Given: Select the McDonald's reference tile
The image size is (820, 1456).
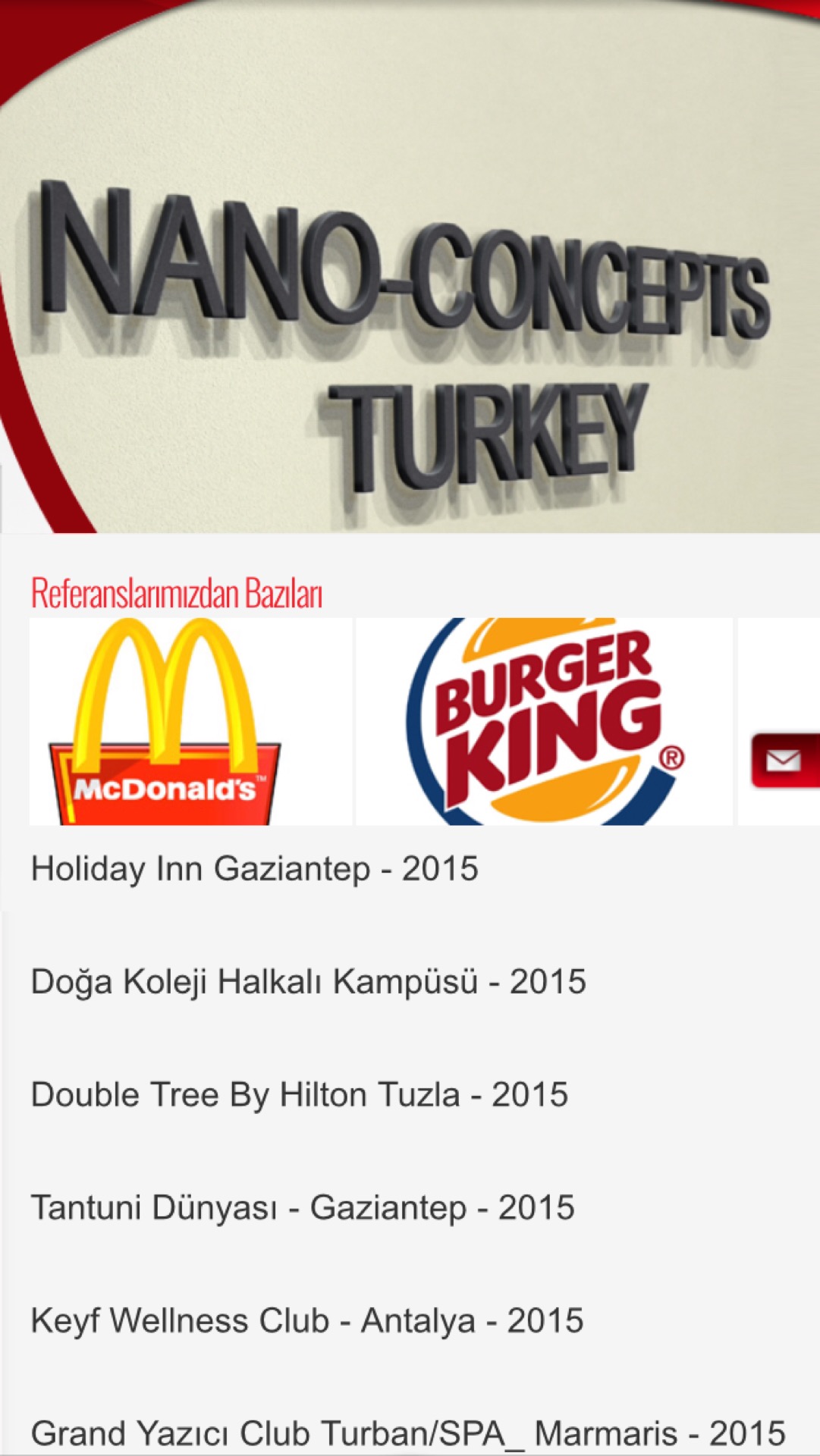Looking at the screenshot, I should click(x=190, y=721).
